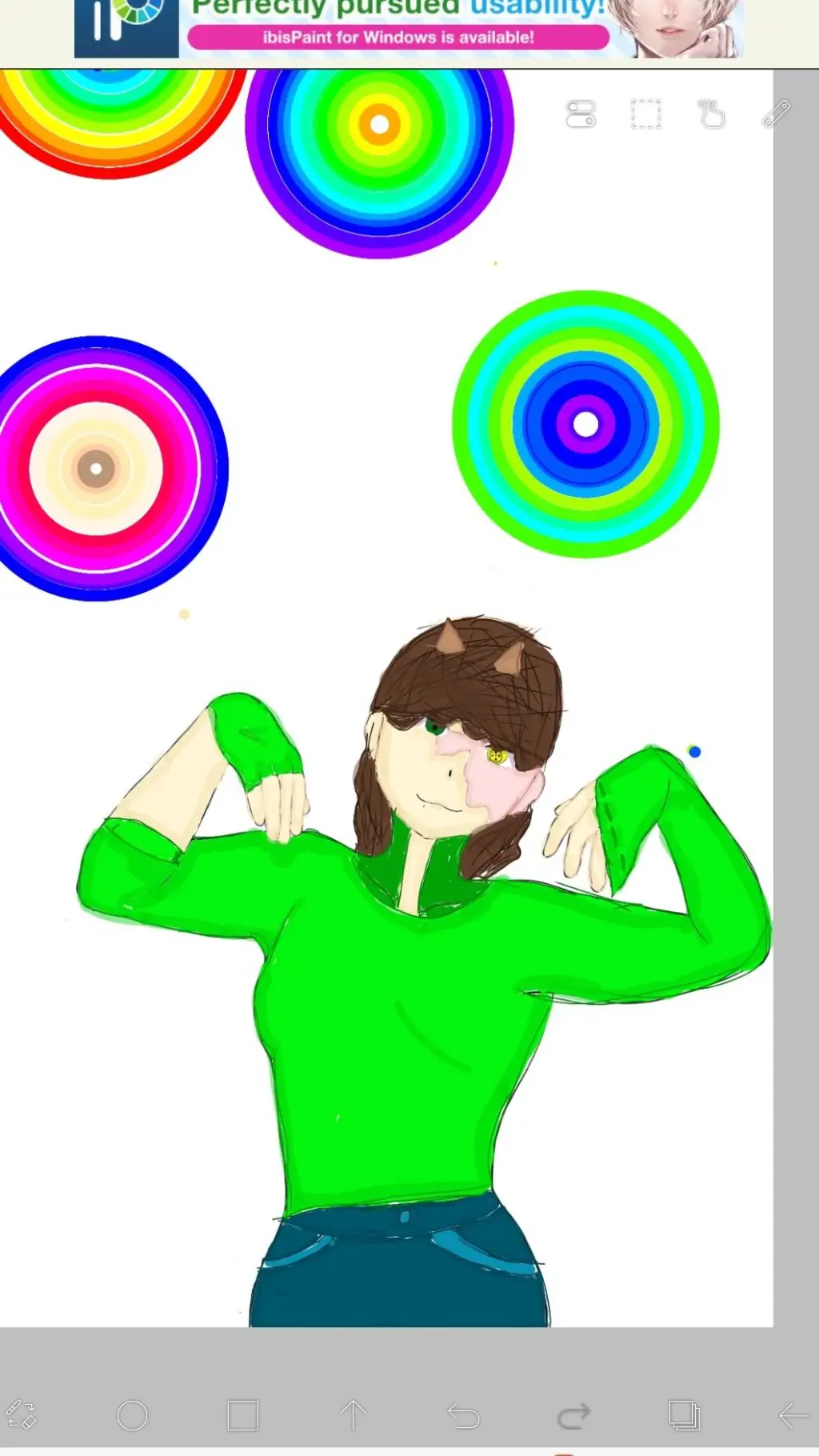Go back using the left arrow
The height and width of the screenshot is (1456, 819).
coord(793,1415)
